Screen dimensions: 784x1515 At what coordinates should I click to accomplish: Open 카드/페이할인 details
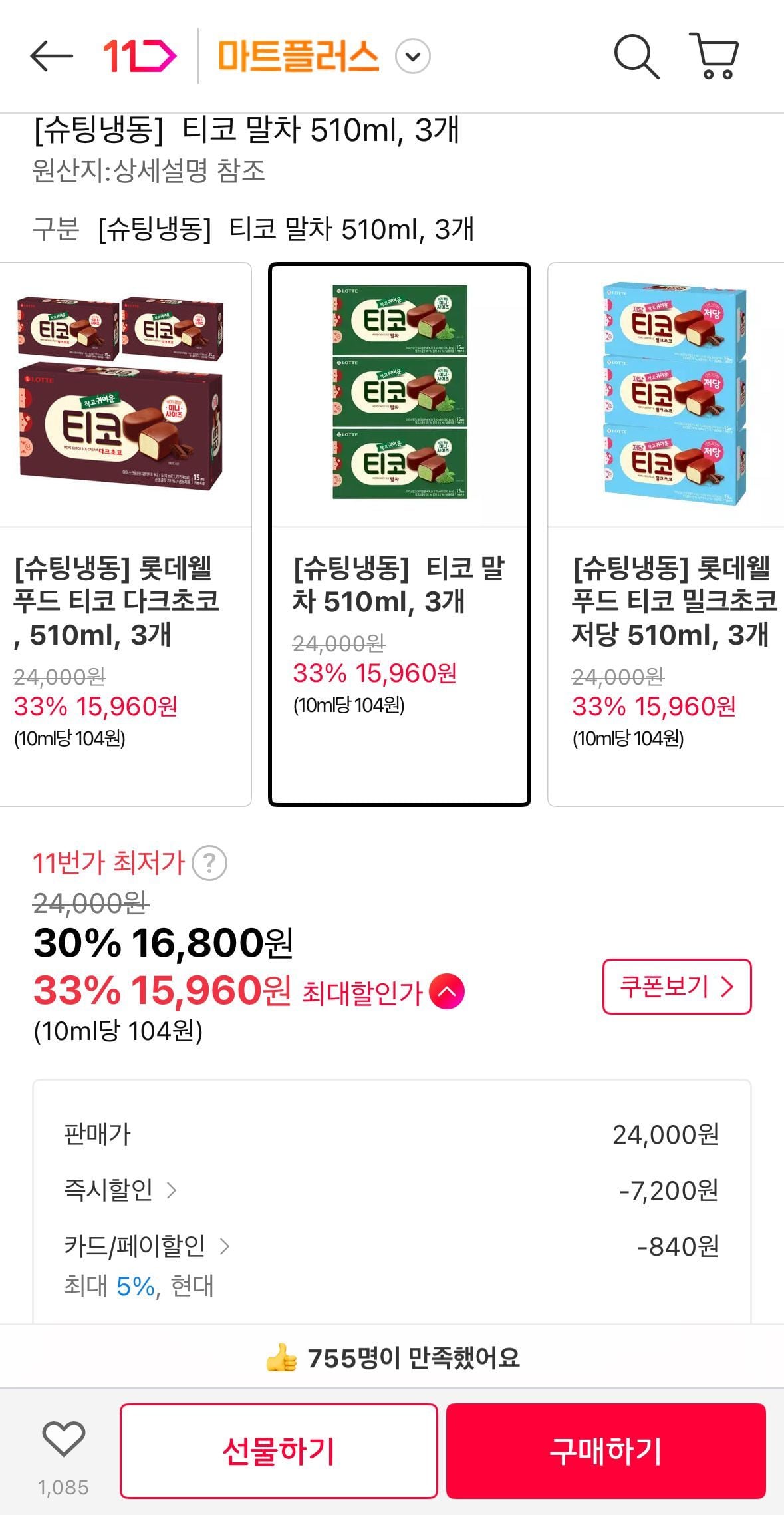point(146,1246)
